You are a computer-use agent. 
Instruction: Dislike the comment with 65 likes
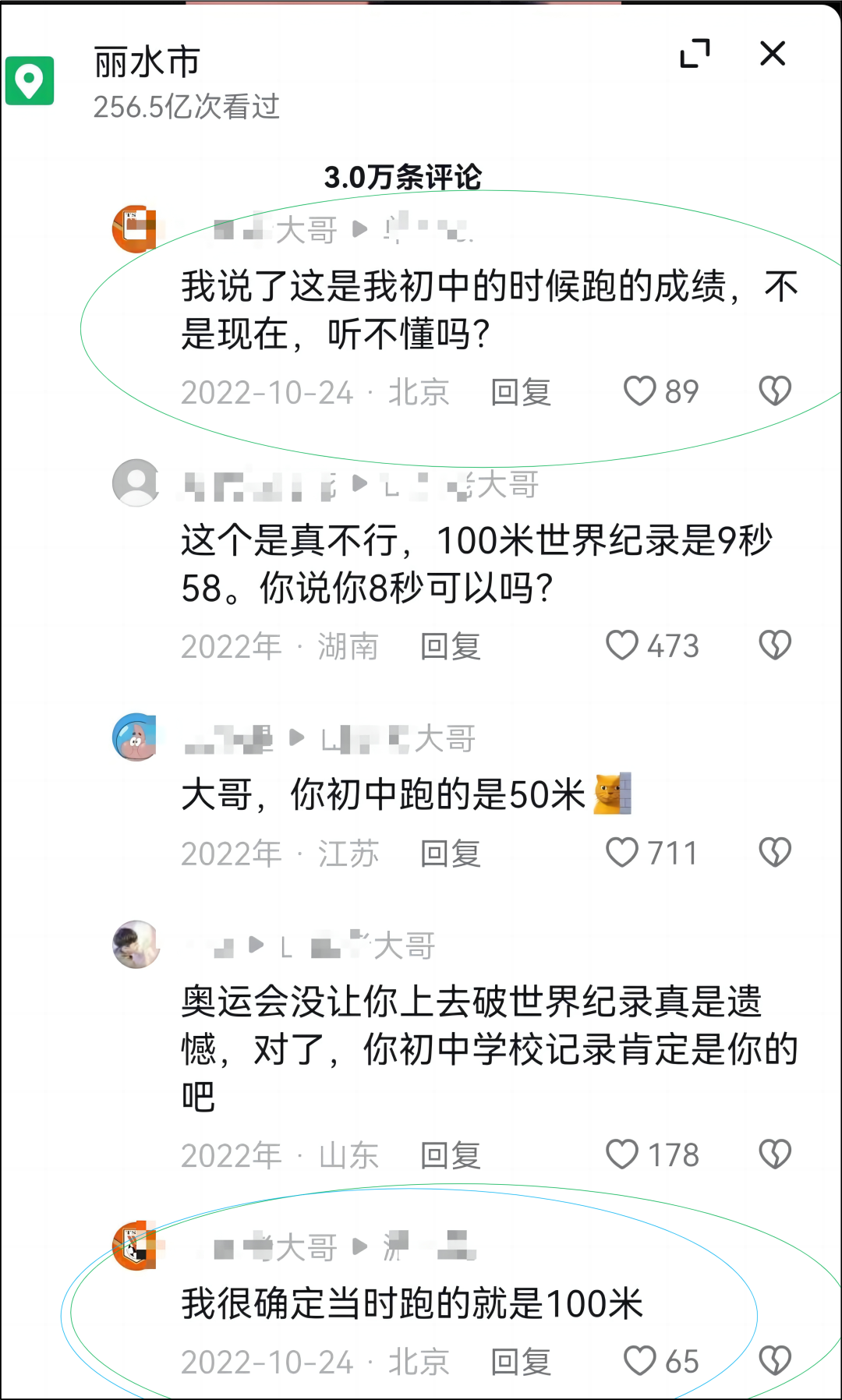[775, 1361]
